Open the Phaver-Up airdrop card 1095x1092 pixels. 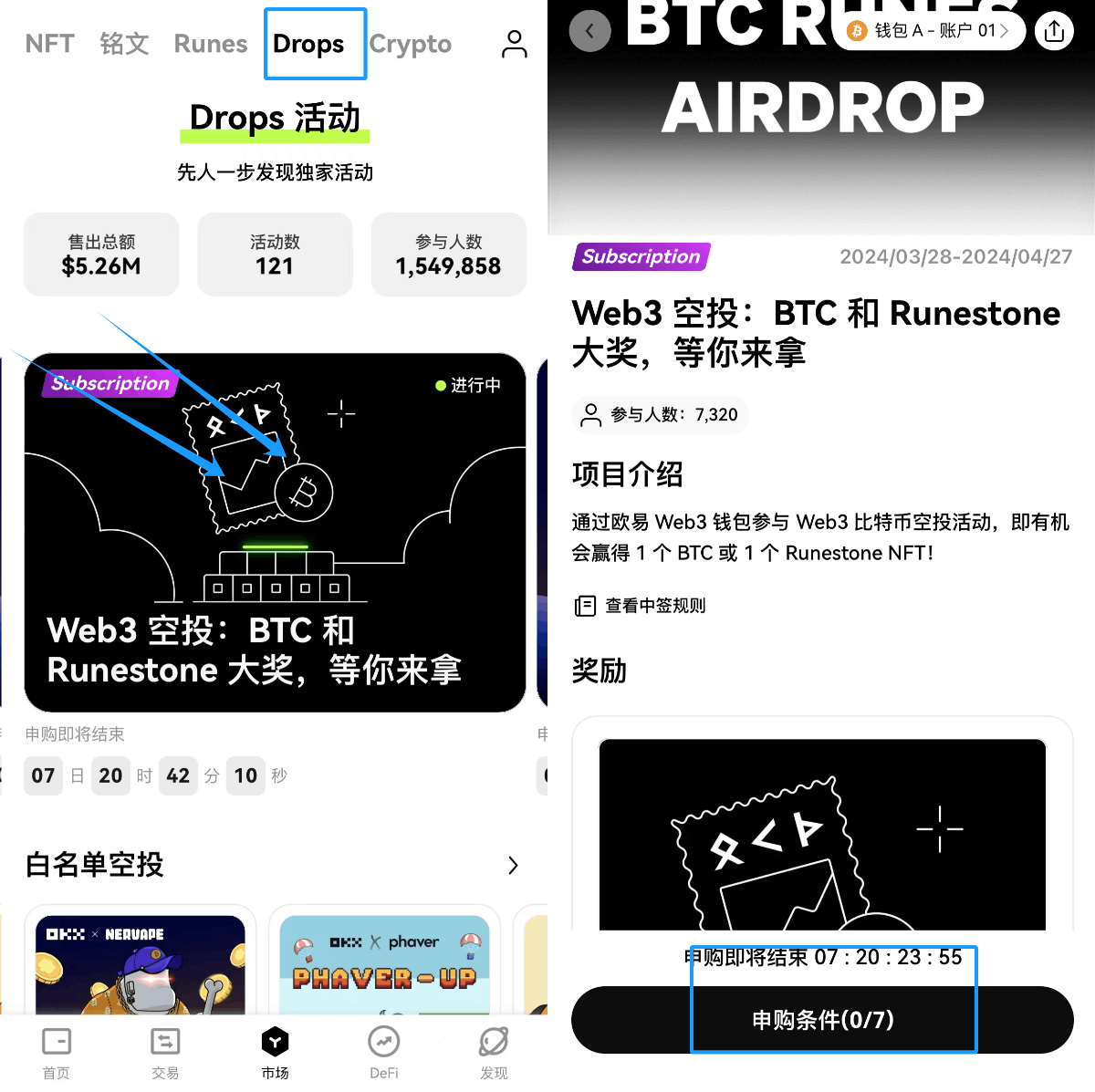point(384,962)
